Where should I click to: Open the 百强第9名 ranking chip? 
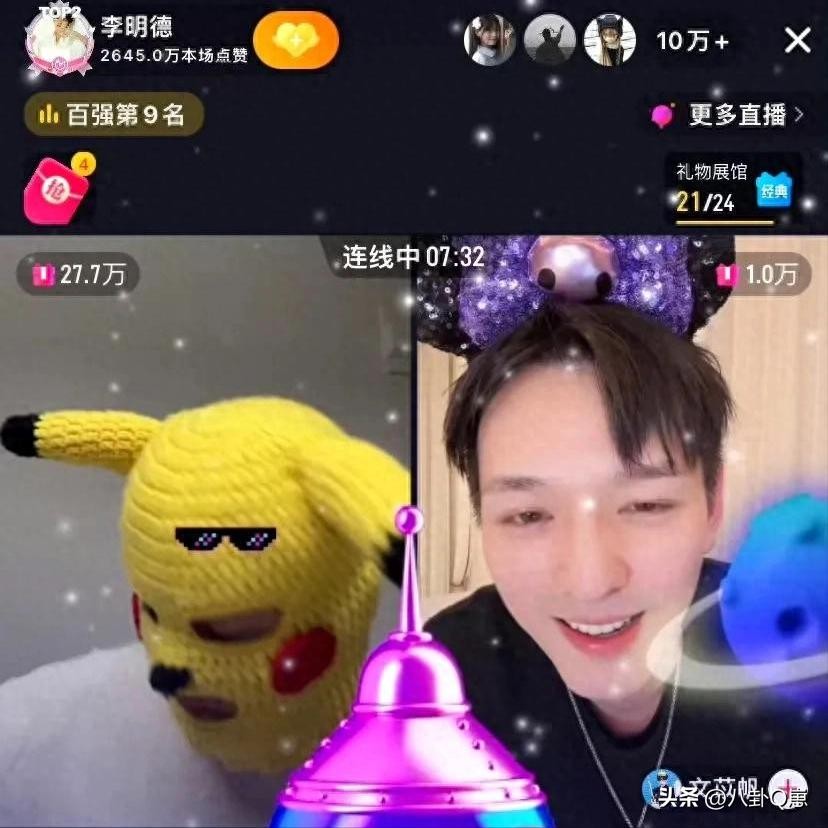[x=113, y=115]
